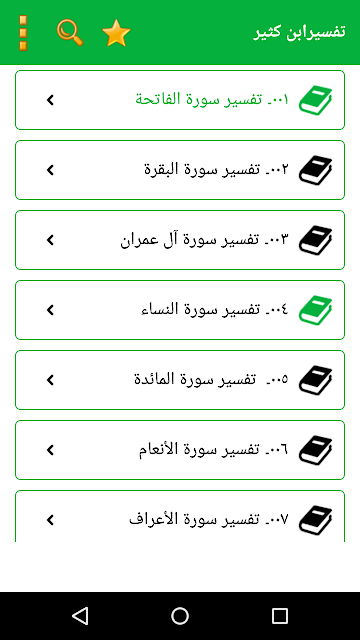Viewport: 360px width, 640px height.
Task: Open favorites with the star icon
Action: point(116,33)
